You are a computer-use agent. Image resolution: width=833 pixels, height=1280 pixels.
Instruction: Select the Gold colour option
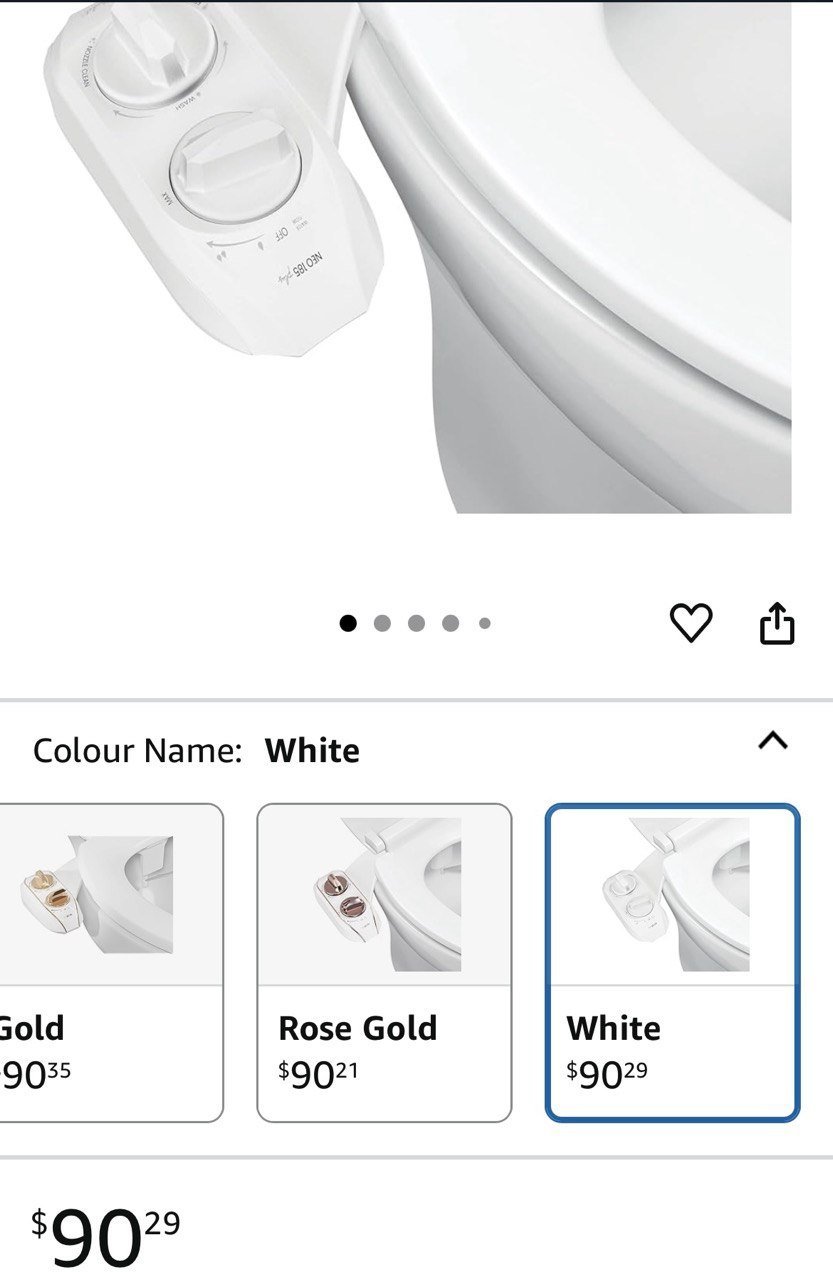pyautogui.click(x=110, y=962)
